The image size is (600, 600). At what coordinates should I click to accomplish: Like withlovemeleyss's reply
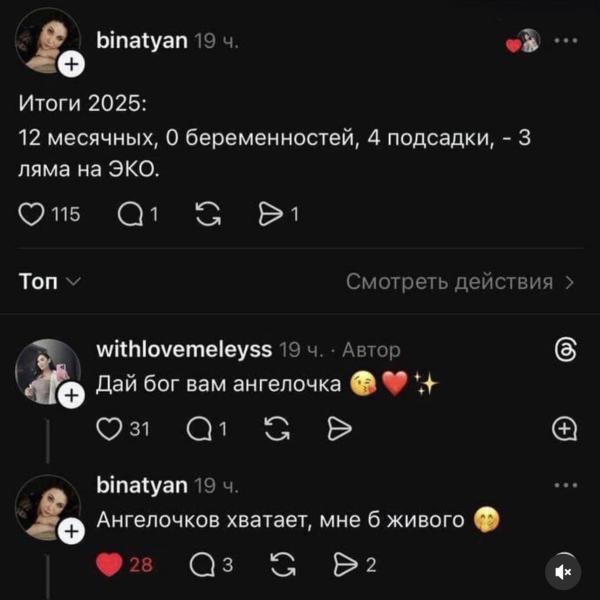point(109,429)
